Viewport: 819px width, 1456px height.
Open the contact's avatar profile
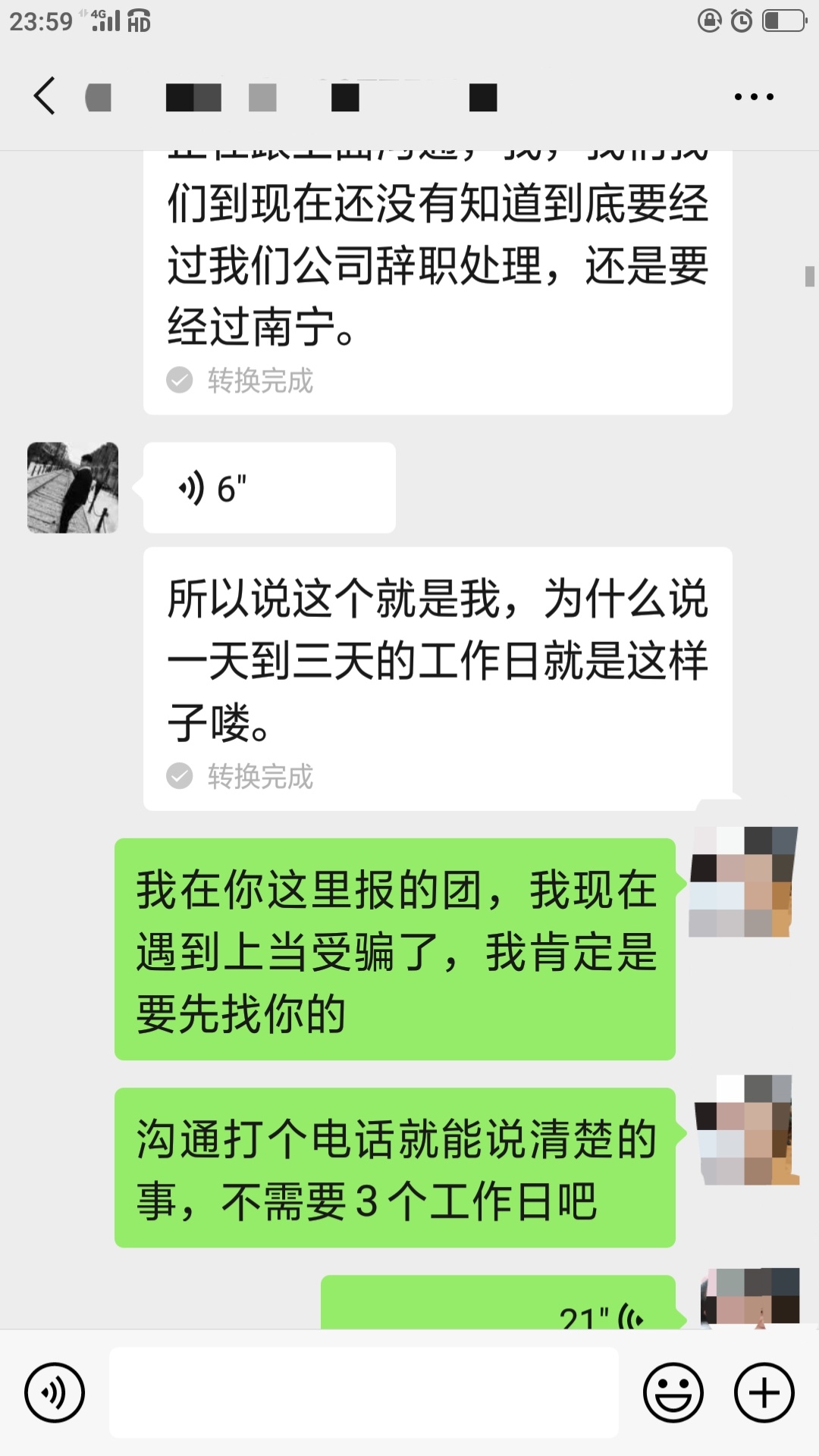point(73,487)
